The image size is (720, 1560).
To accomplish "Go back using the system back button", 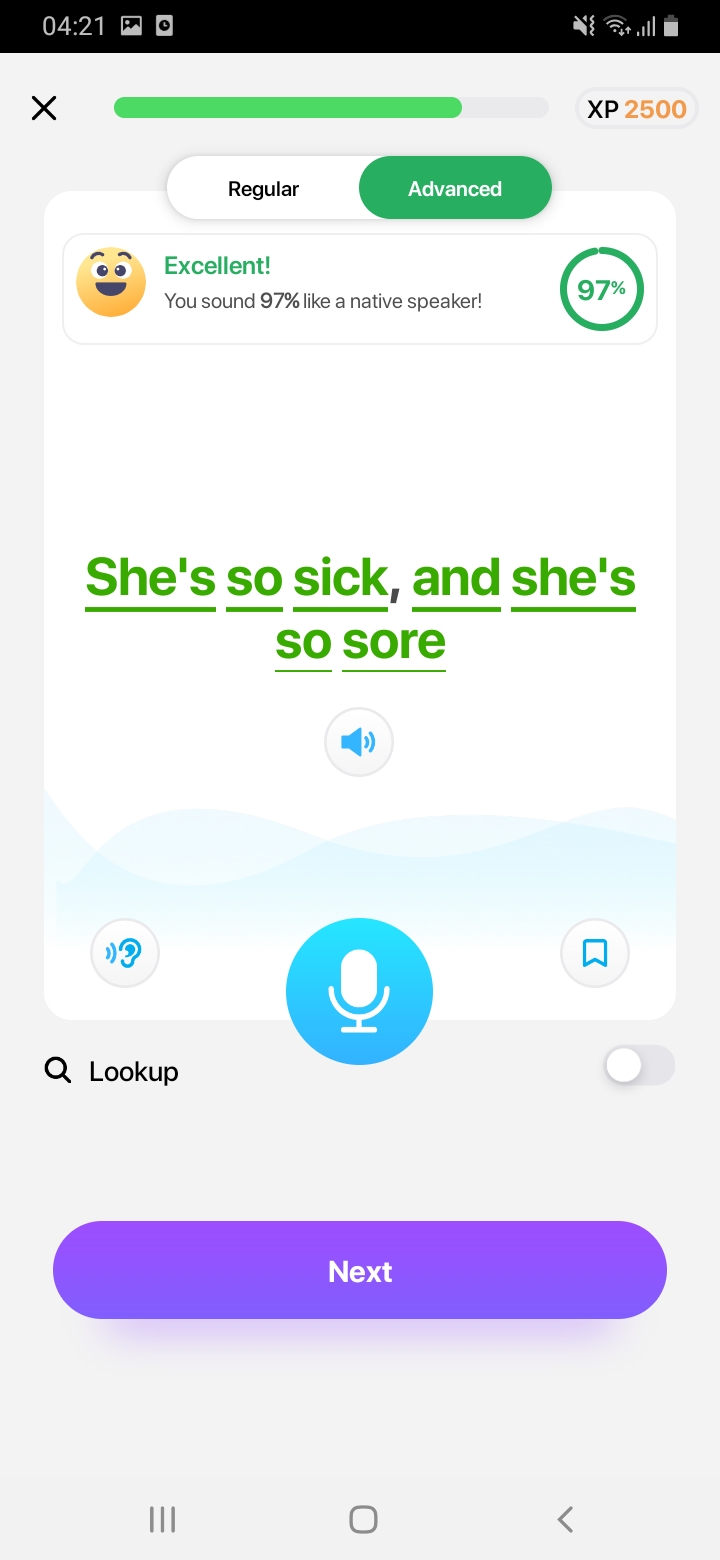I will point(565,1520).
